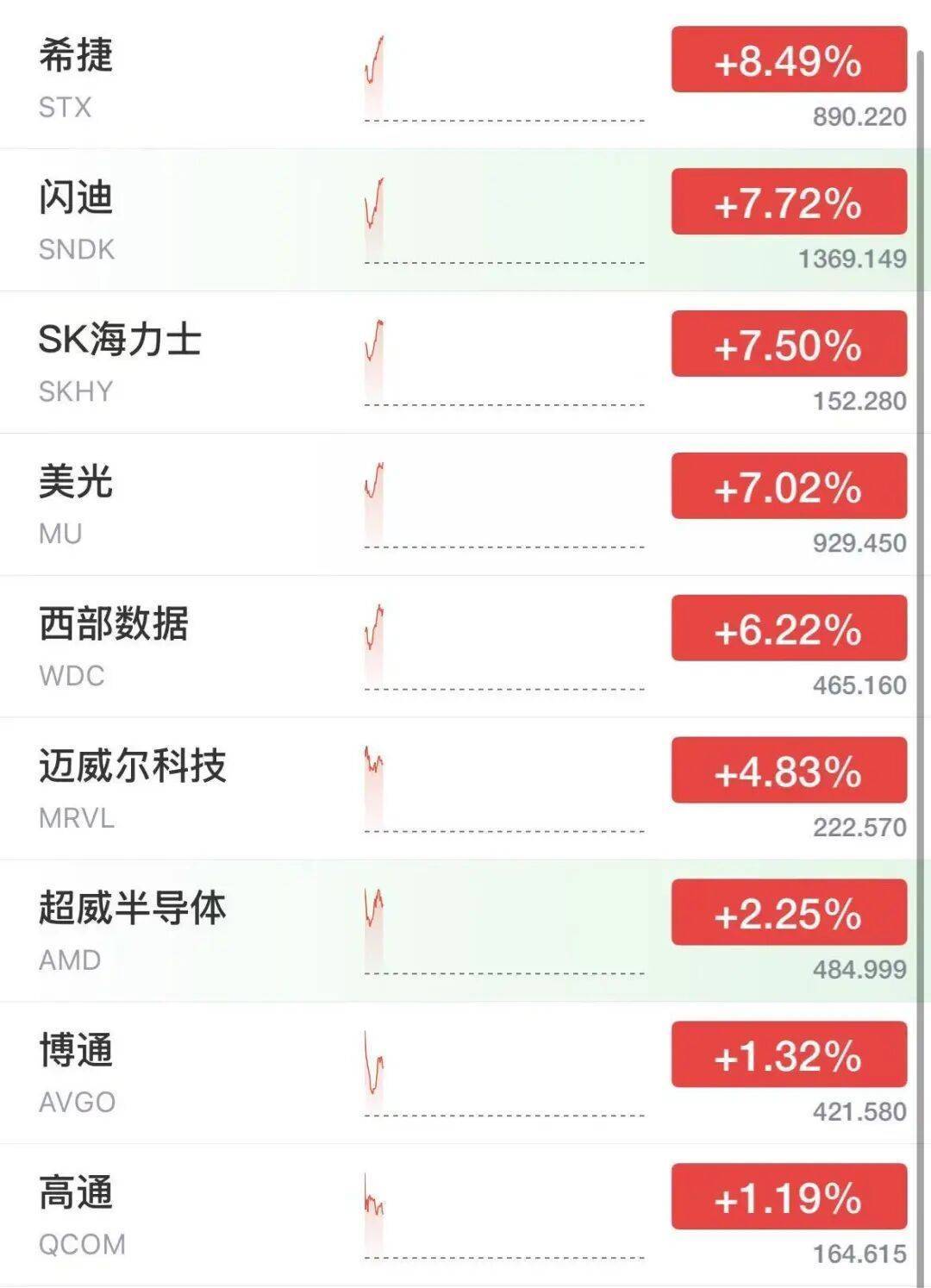This screenshot has width=931, height=1288.
Task: Open the 西部数据 WDC stock row
Action: [x=465, y=647]
